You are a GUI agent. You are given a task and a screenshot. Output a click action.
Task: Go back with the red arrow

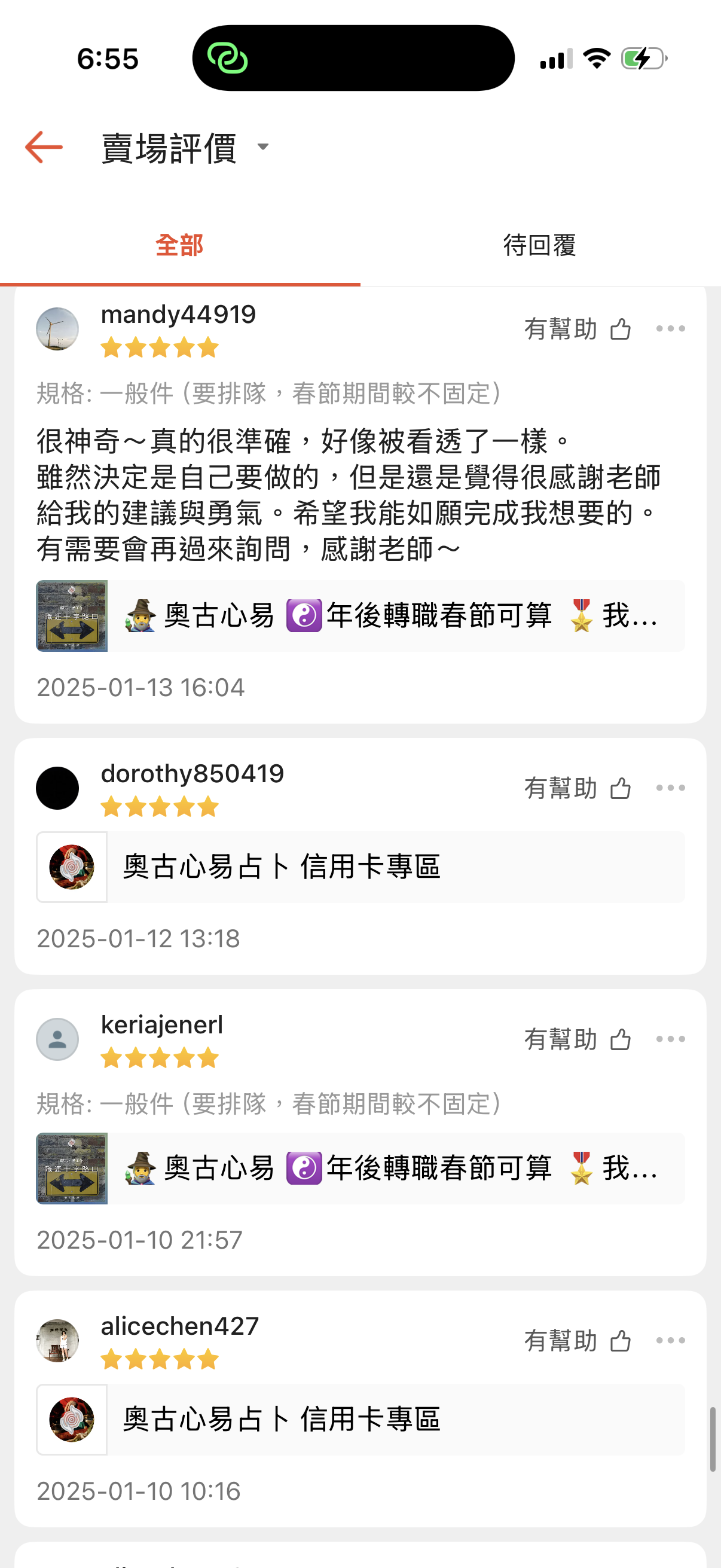[44, 147]
